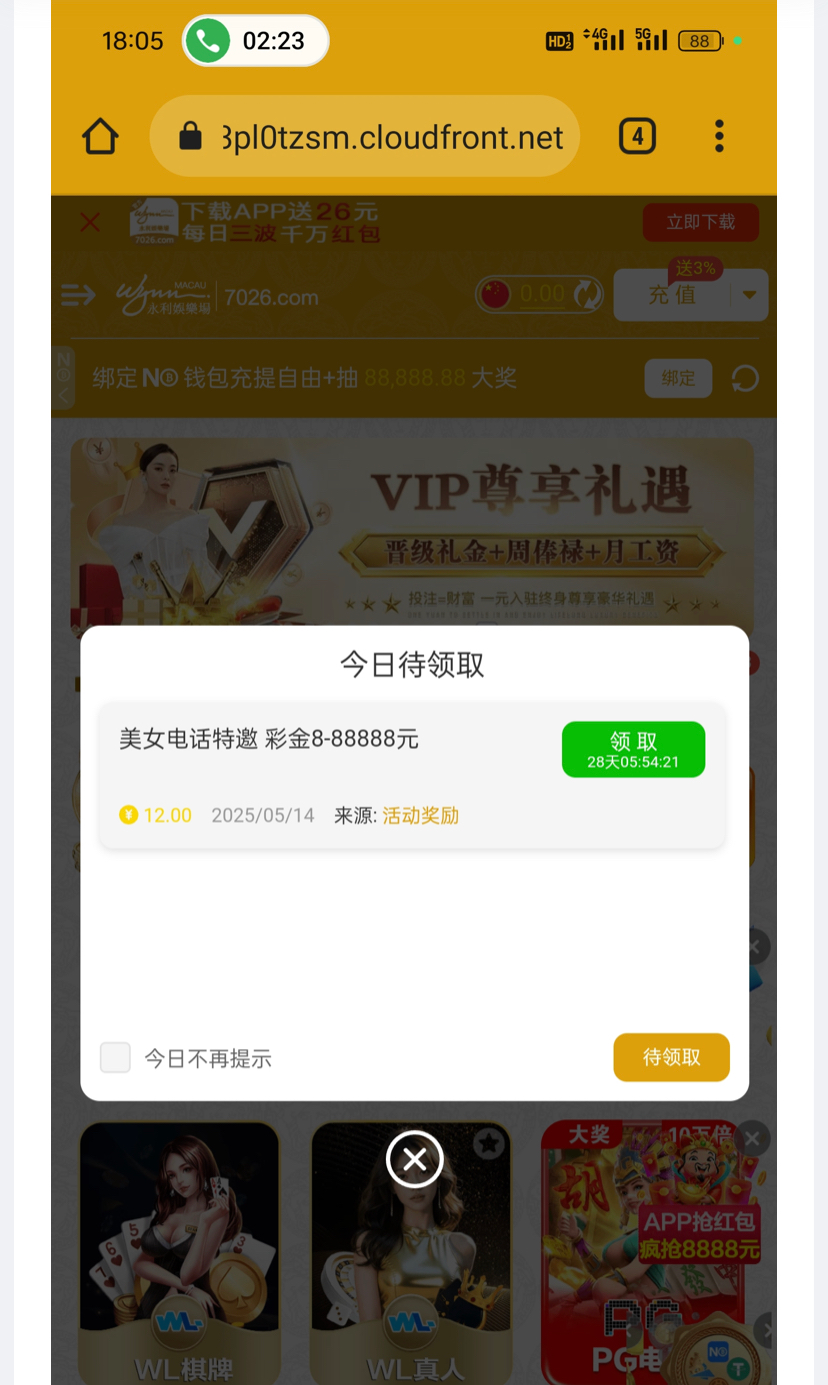
Task: Return to the ongoing call timer pill
Action: click(x=256, y=41)
